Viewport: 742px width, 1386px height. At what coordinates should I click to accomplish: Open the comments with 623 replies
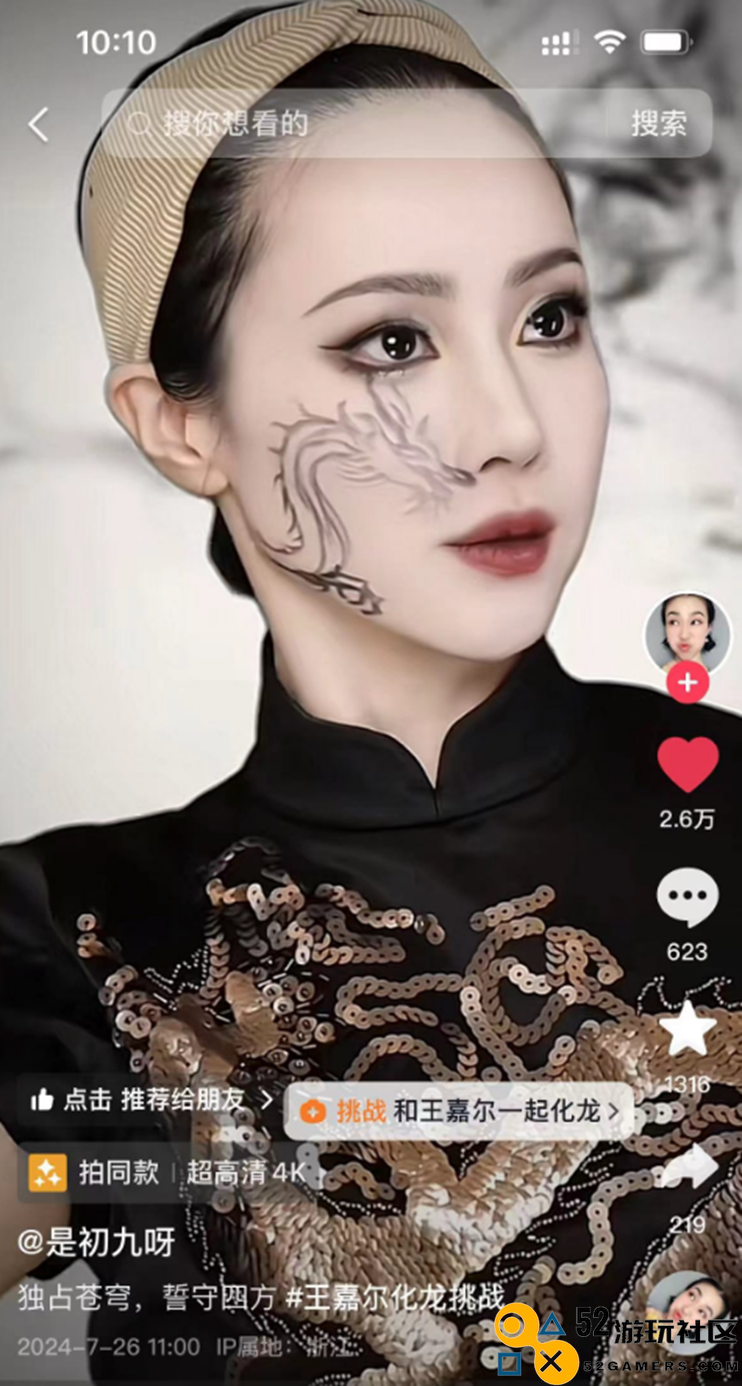pos(687,898)
